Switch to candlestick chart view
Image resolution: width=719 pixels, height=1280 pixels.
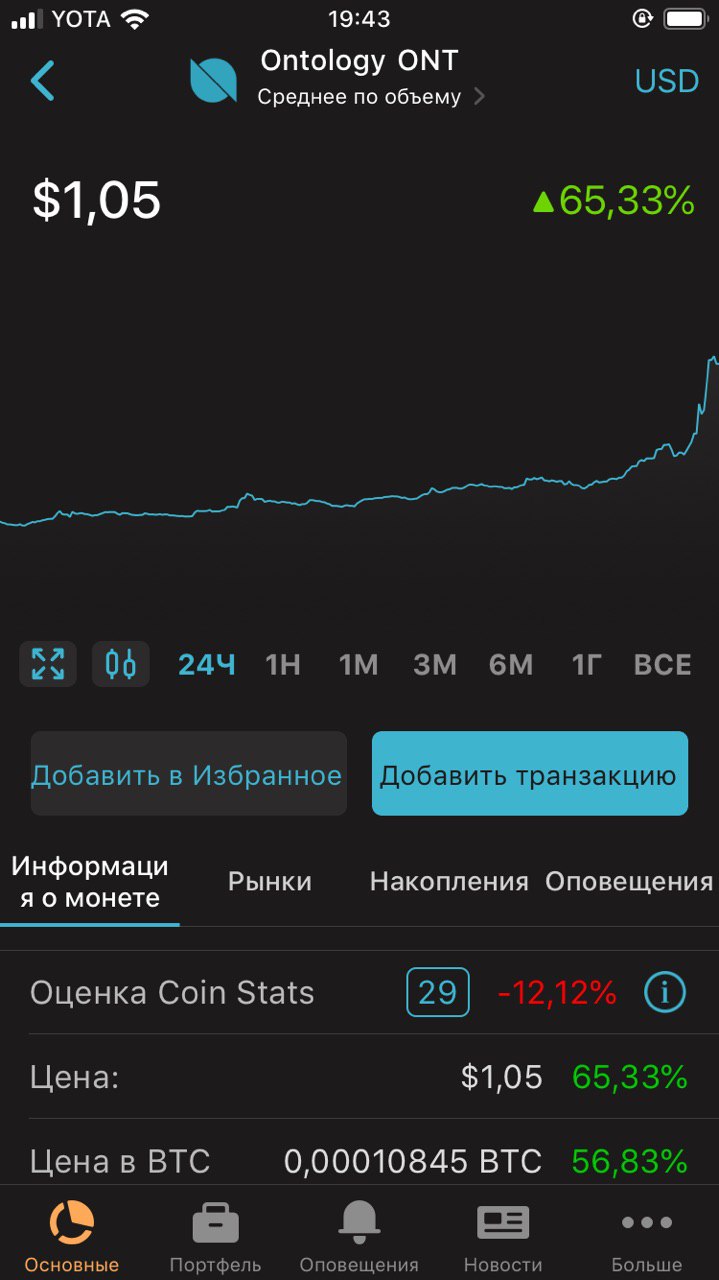tap(121, 664)
